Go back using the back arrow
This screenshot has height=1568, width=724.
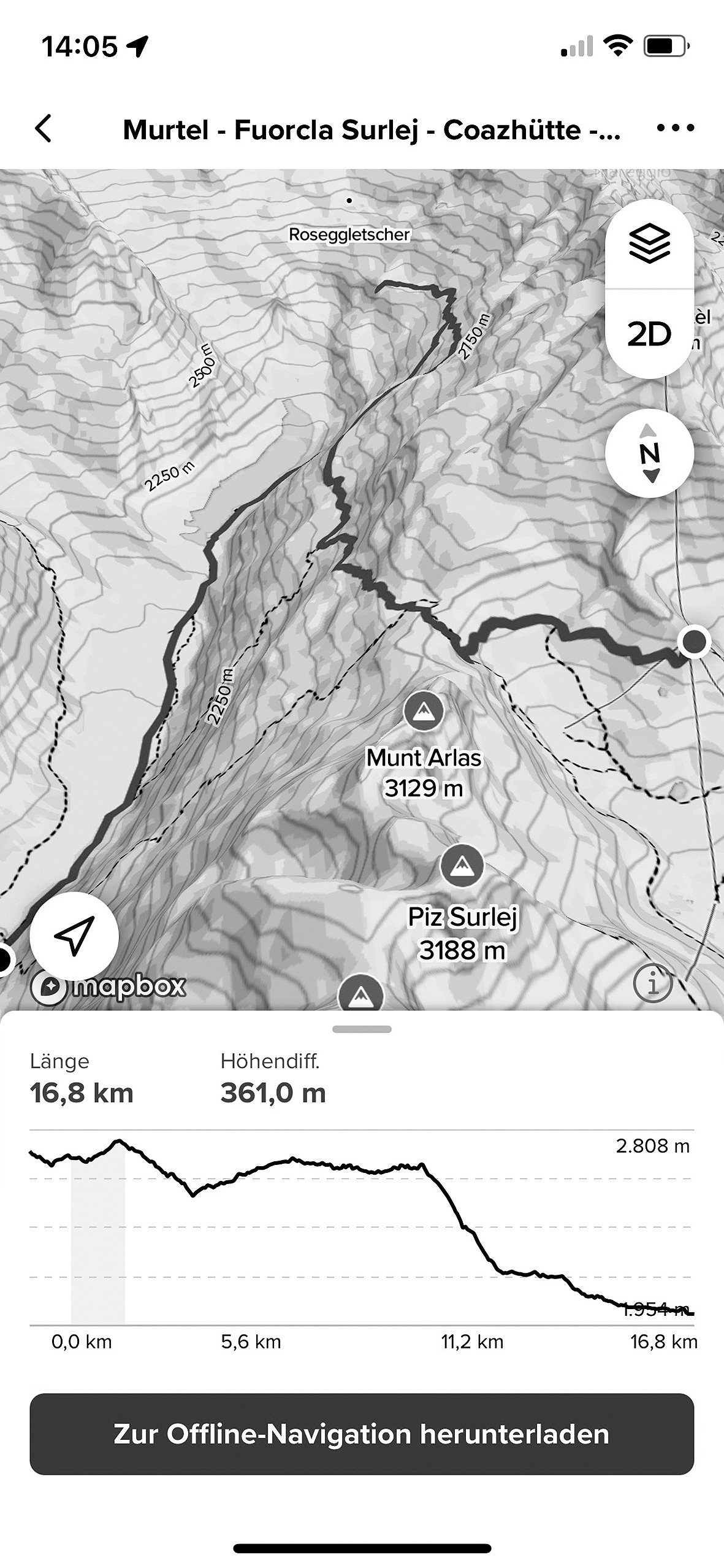tap(44, 129)
